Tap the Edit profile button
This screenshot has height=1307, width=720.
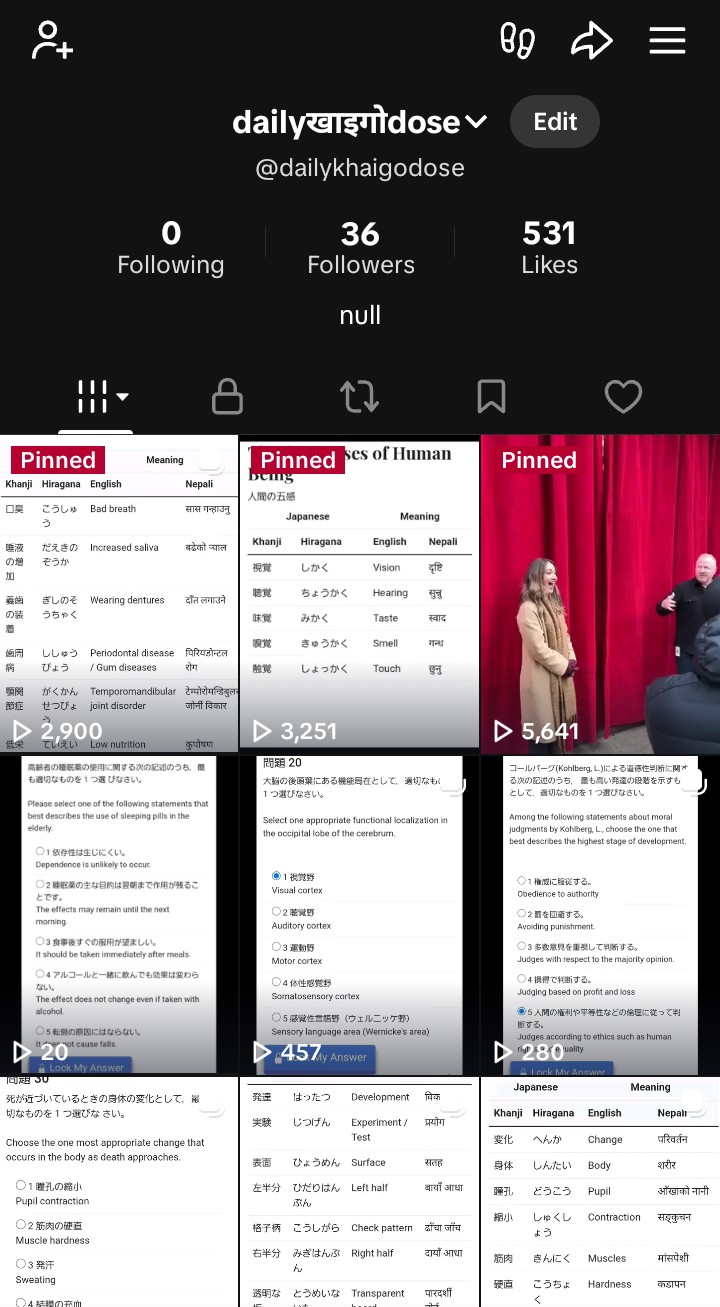554,121
